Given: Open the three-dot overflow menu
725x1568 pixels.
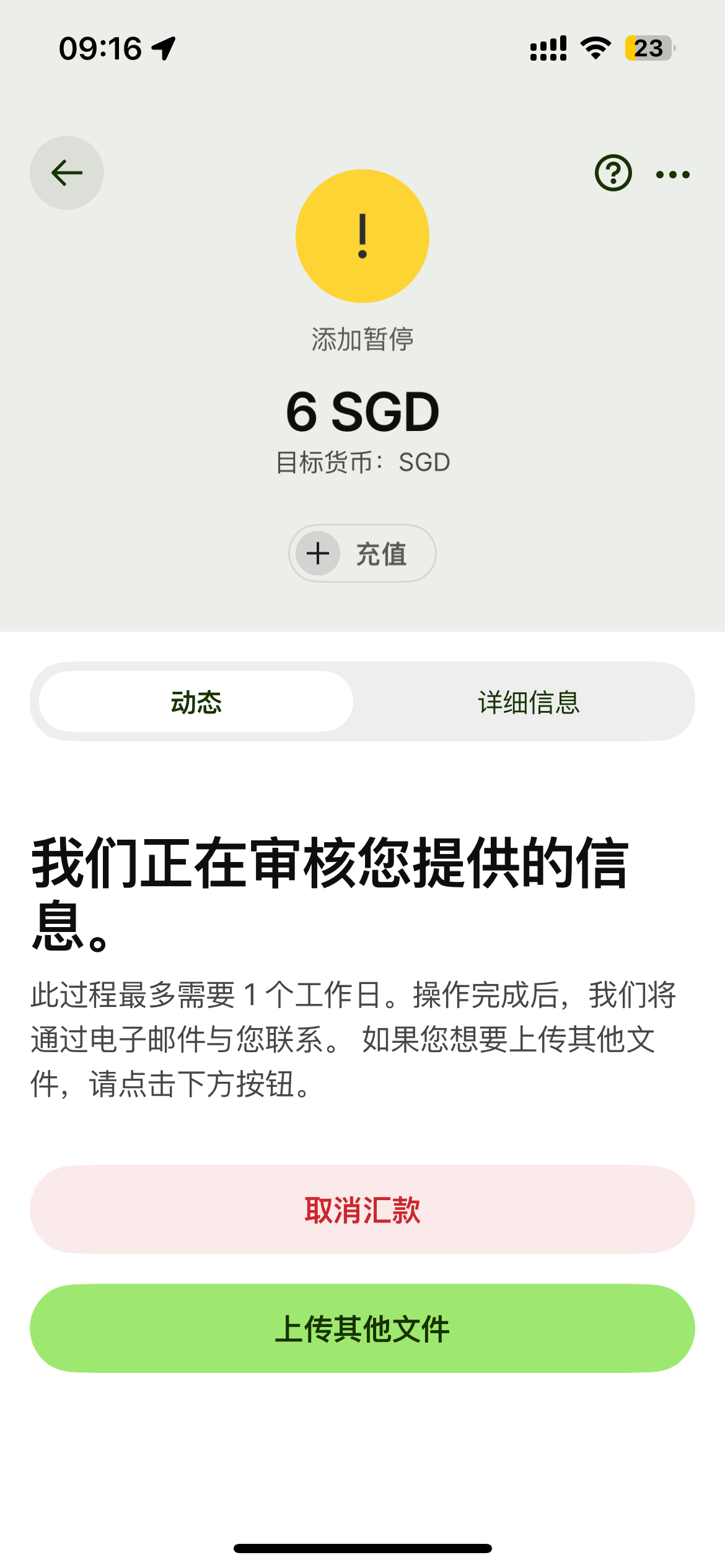Looking at the screenshot, I should coord(673,175).
